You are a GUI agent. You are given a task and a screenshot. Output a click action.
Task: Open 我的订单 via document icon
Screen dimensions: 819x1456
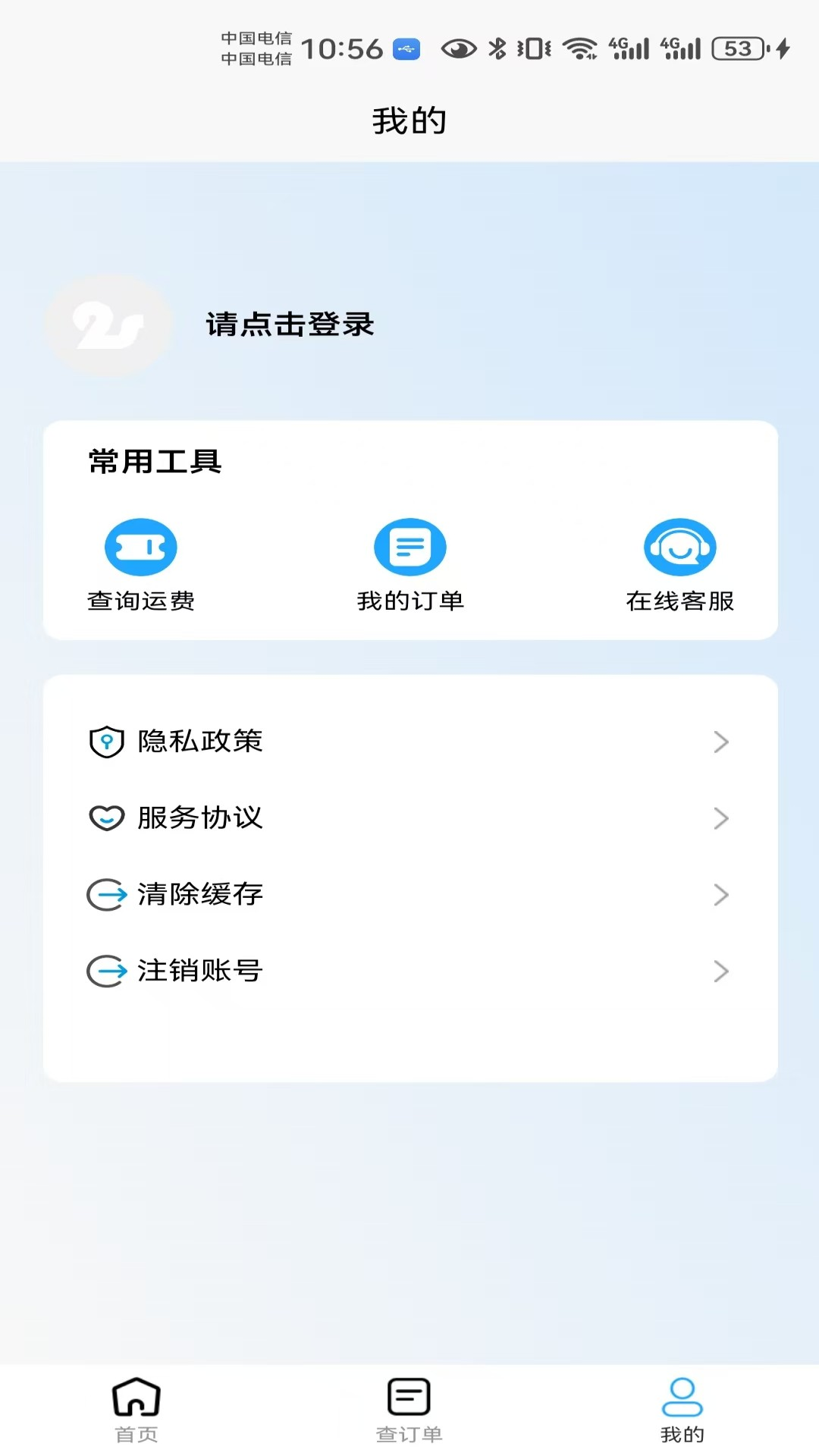[409, 546]
